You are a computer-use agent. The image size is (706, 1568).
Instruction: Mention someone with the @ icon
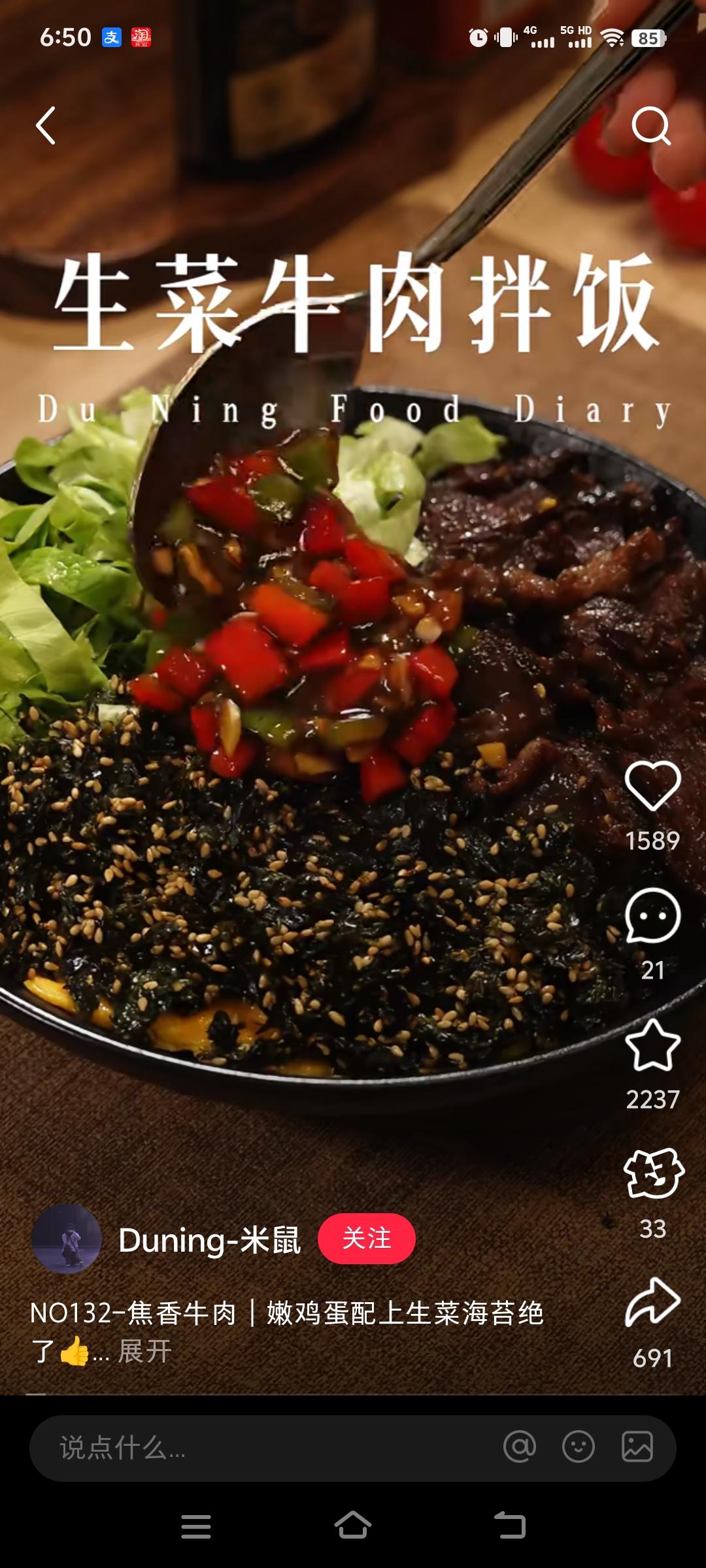pos(520,1447)
